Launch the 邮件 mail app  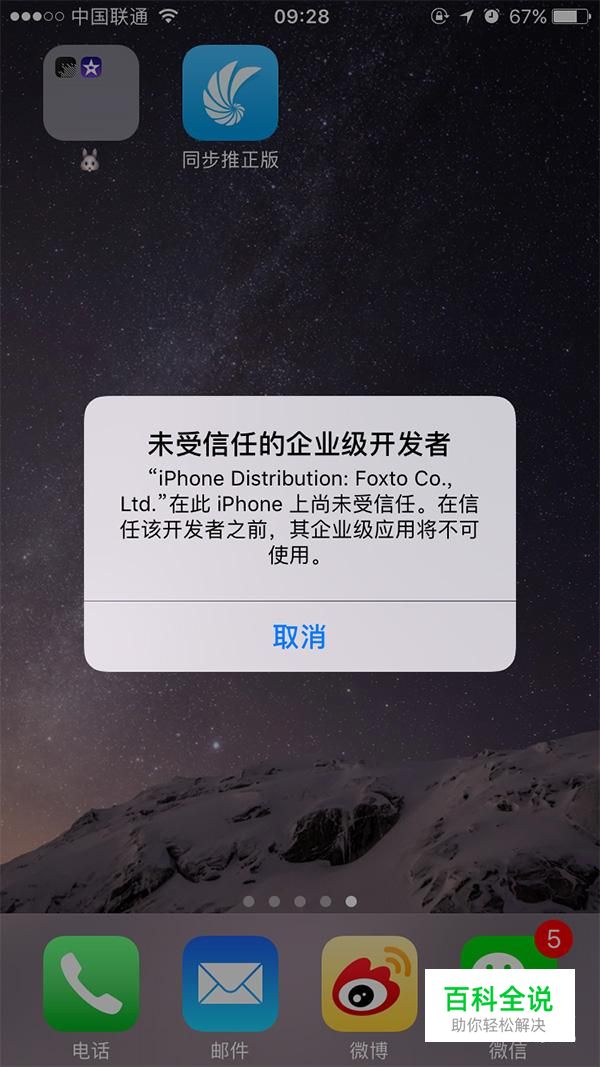(x=230, y=984)
